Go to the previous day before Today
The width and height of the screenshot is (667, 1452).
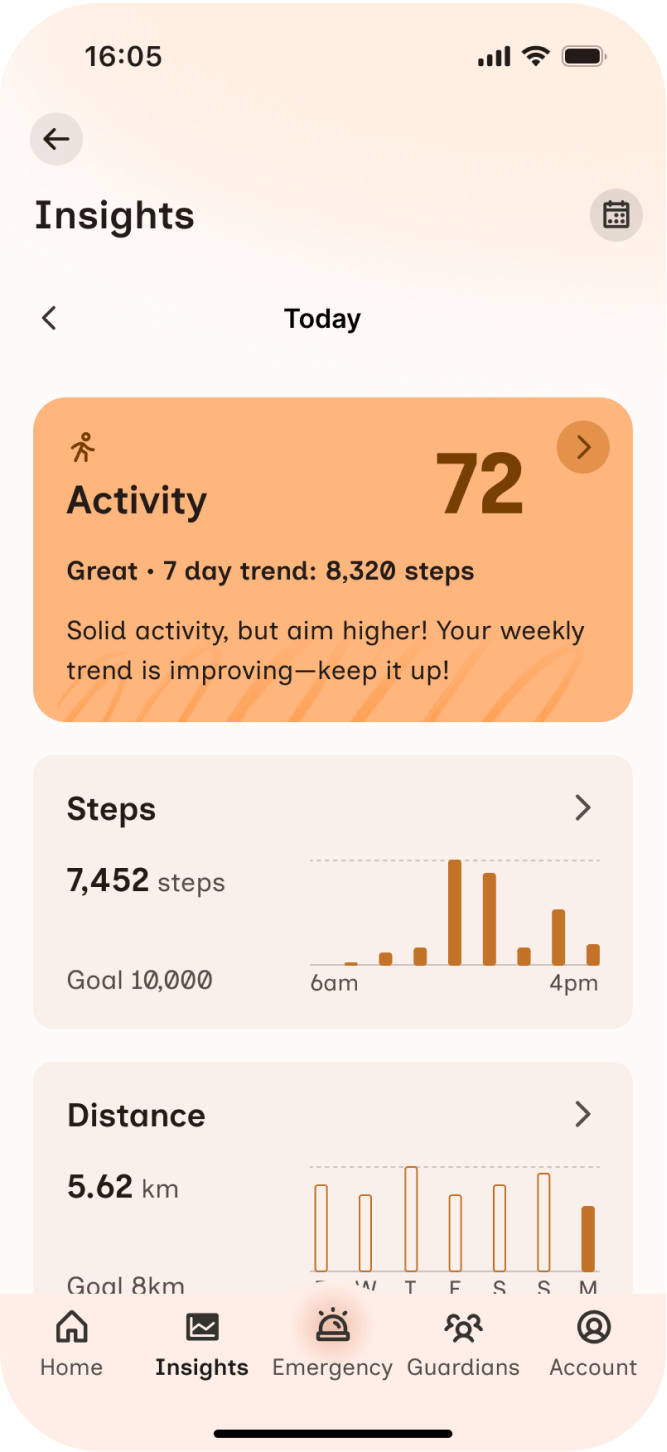pos(49,319)
